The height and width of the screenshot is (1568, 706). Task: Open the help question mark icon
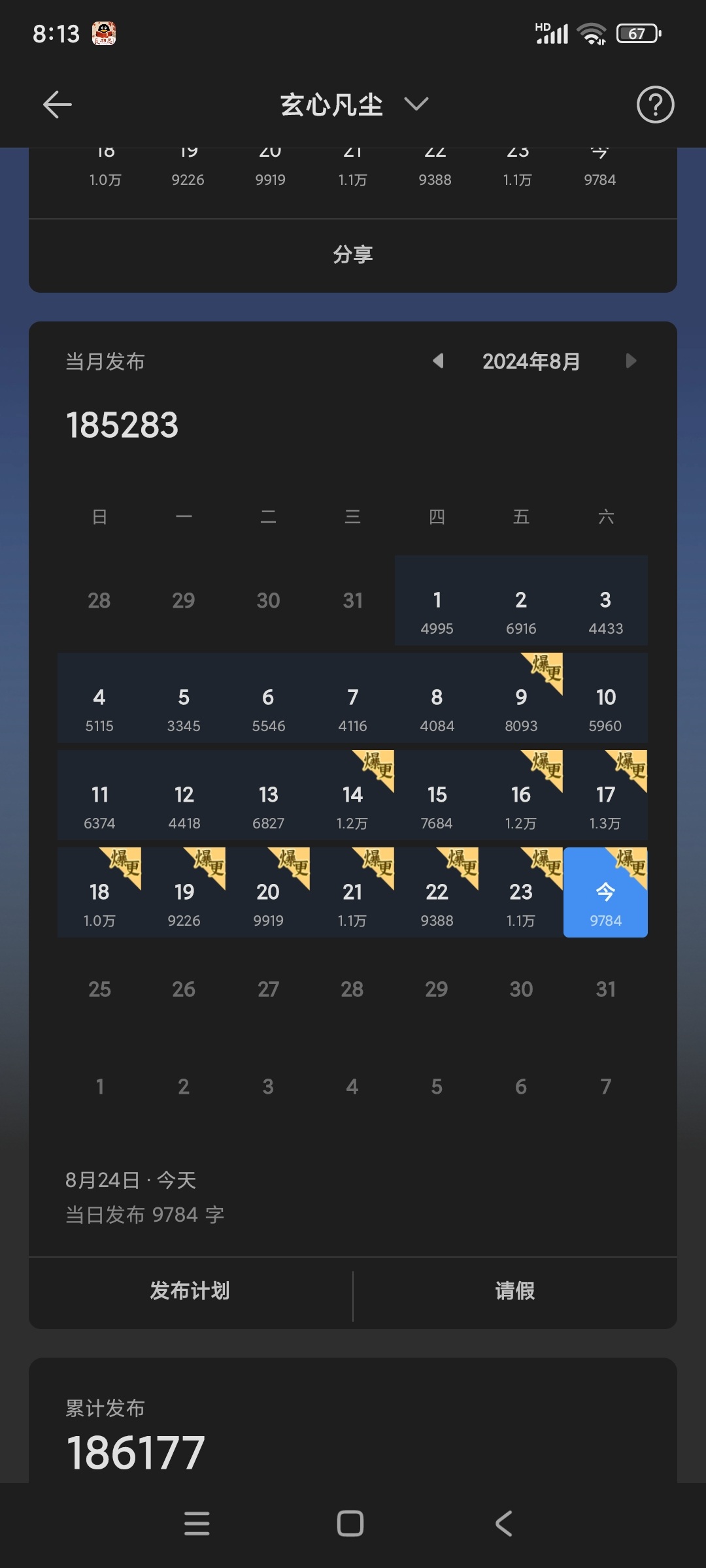[655, 105]
